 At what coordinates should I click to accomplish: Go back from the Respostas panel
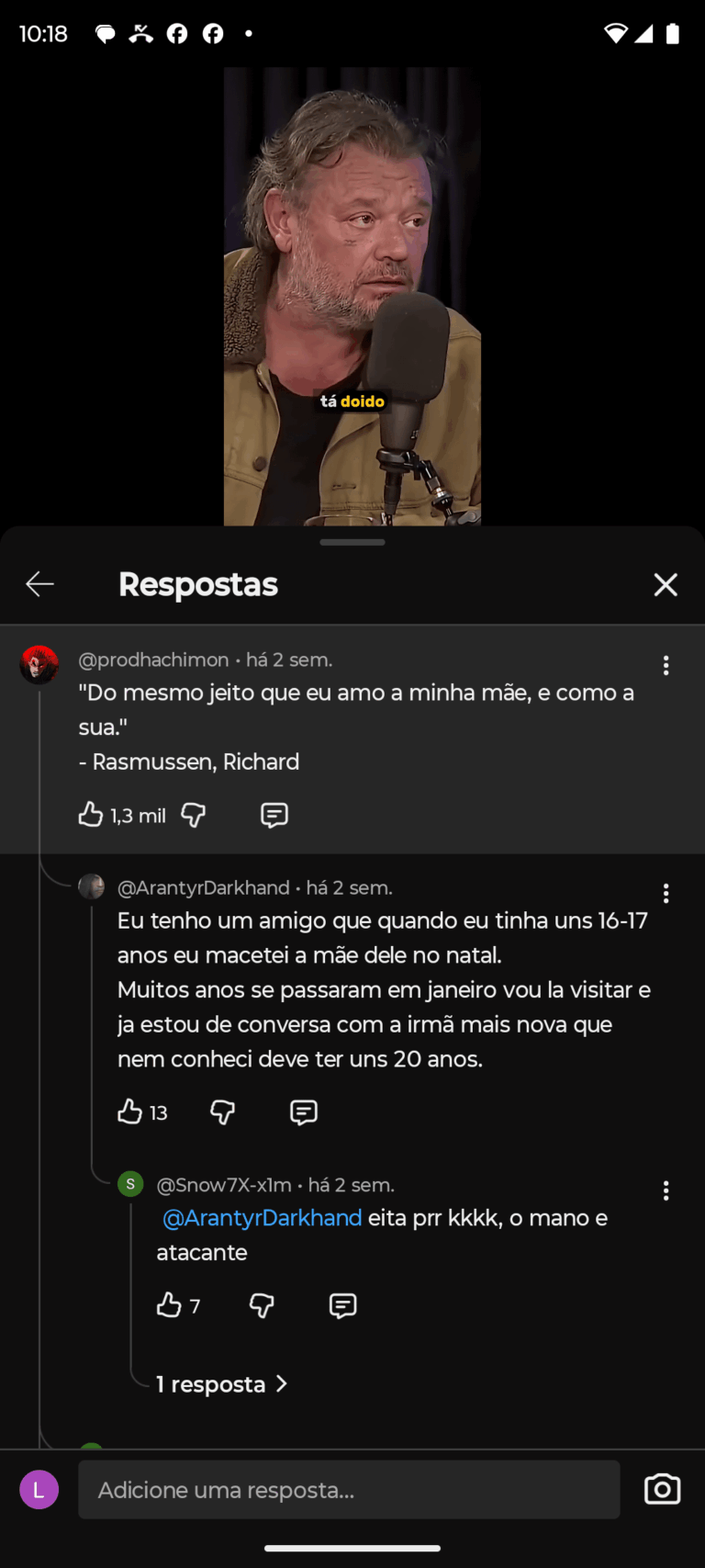point(39,584)
